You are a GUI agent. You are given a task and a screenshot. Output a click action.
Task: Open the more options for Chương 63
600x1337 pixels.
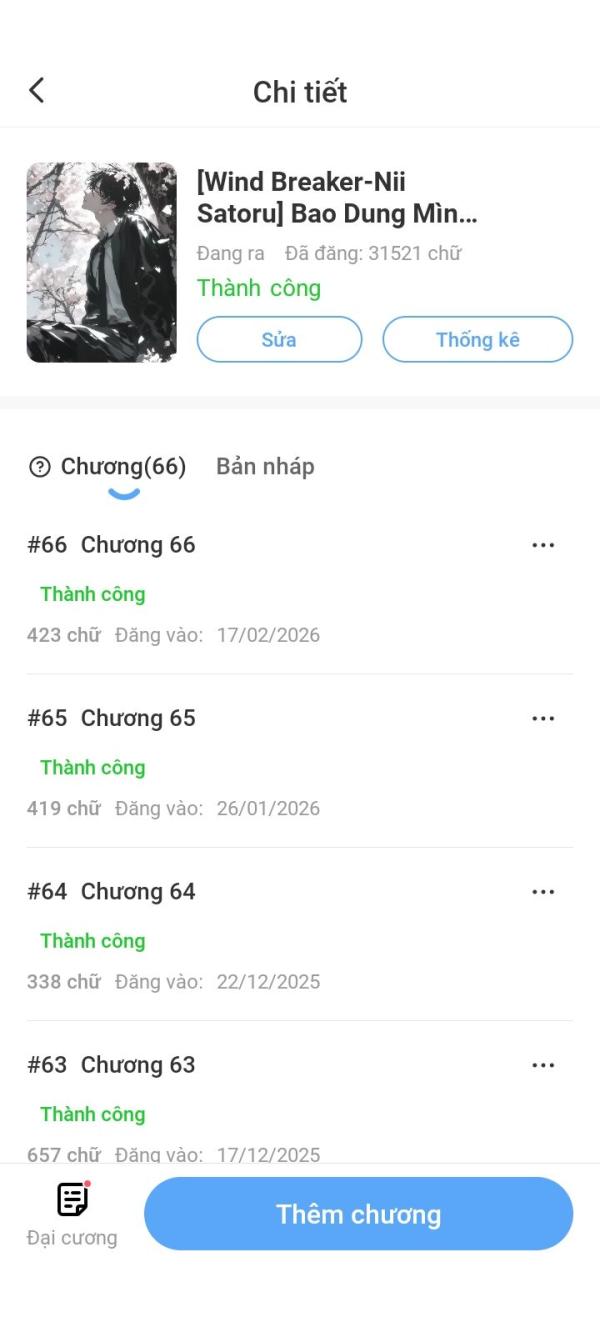tap(543, 1065)
